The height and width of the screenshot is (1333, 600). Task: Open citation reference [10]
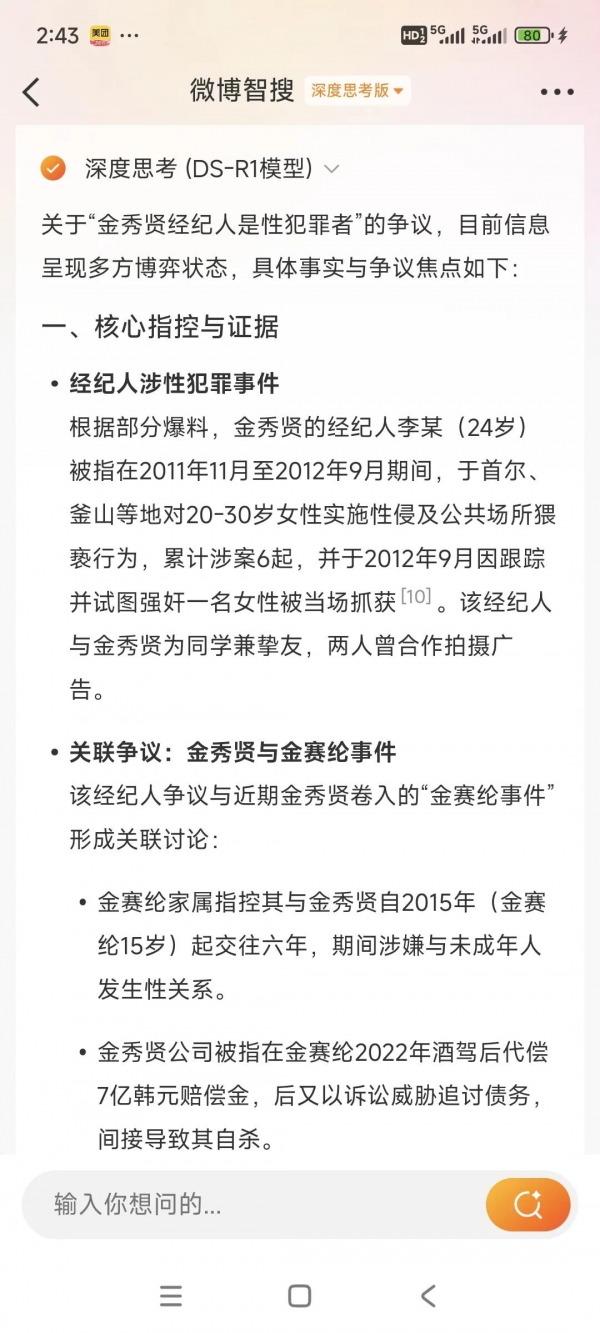[x=415, y=597]
